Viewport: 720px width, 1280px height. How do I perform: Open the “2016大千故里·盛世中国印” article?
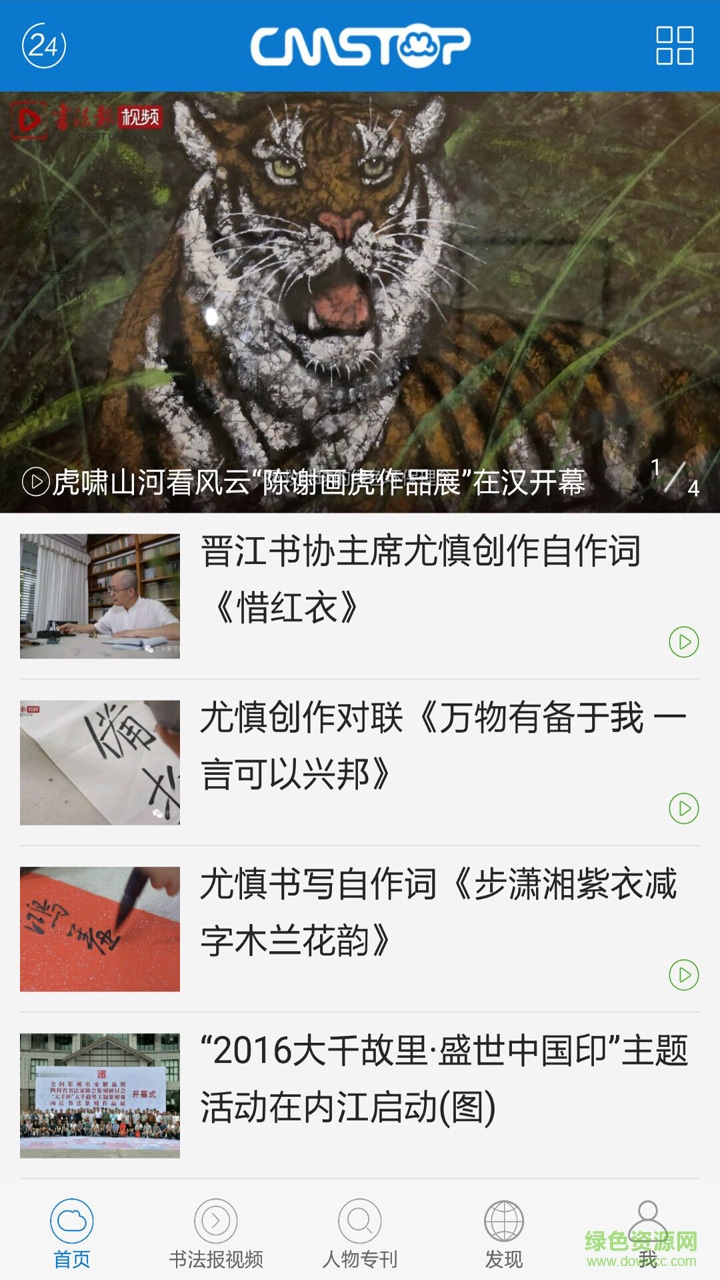[x=440, y=1078]
